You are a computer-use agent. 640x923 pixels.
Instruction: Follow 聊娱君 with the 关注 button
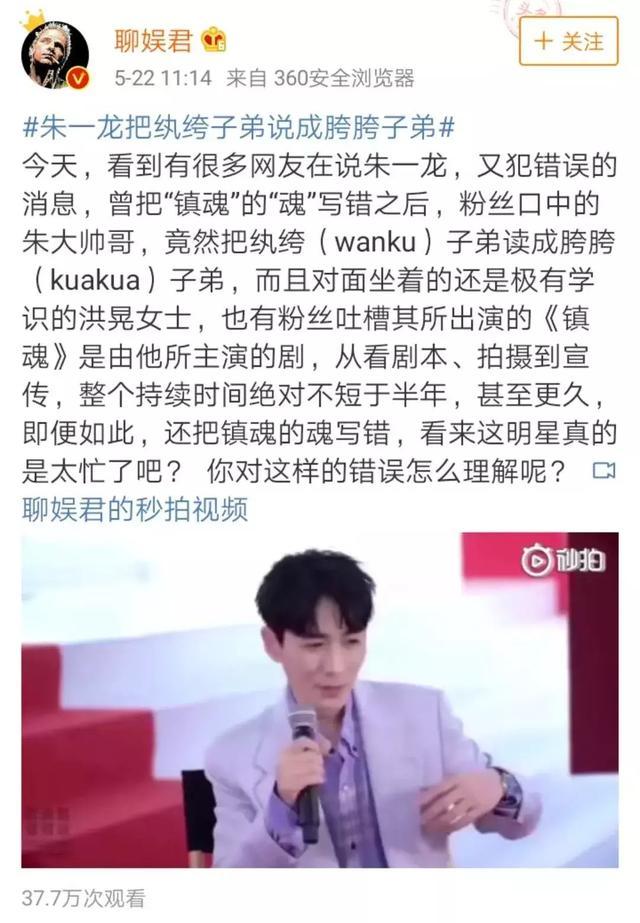click(x=569, y=41)
